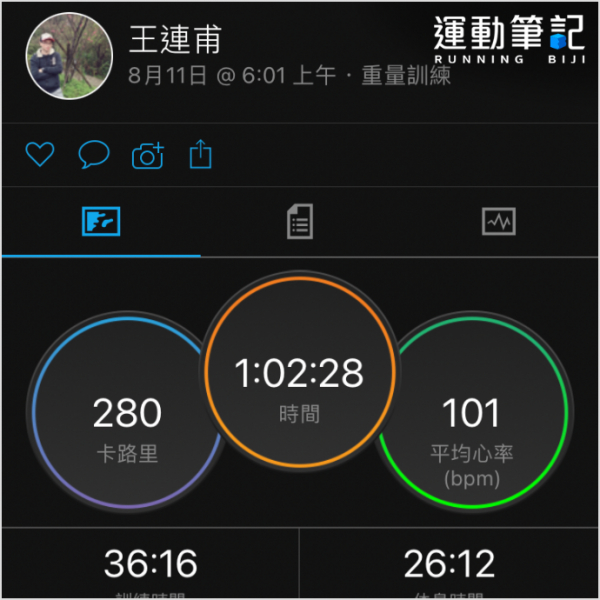This screenshot has height=600, width=600.
Task: Like this weight training activity
Action: (39, 155)
